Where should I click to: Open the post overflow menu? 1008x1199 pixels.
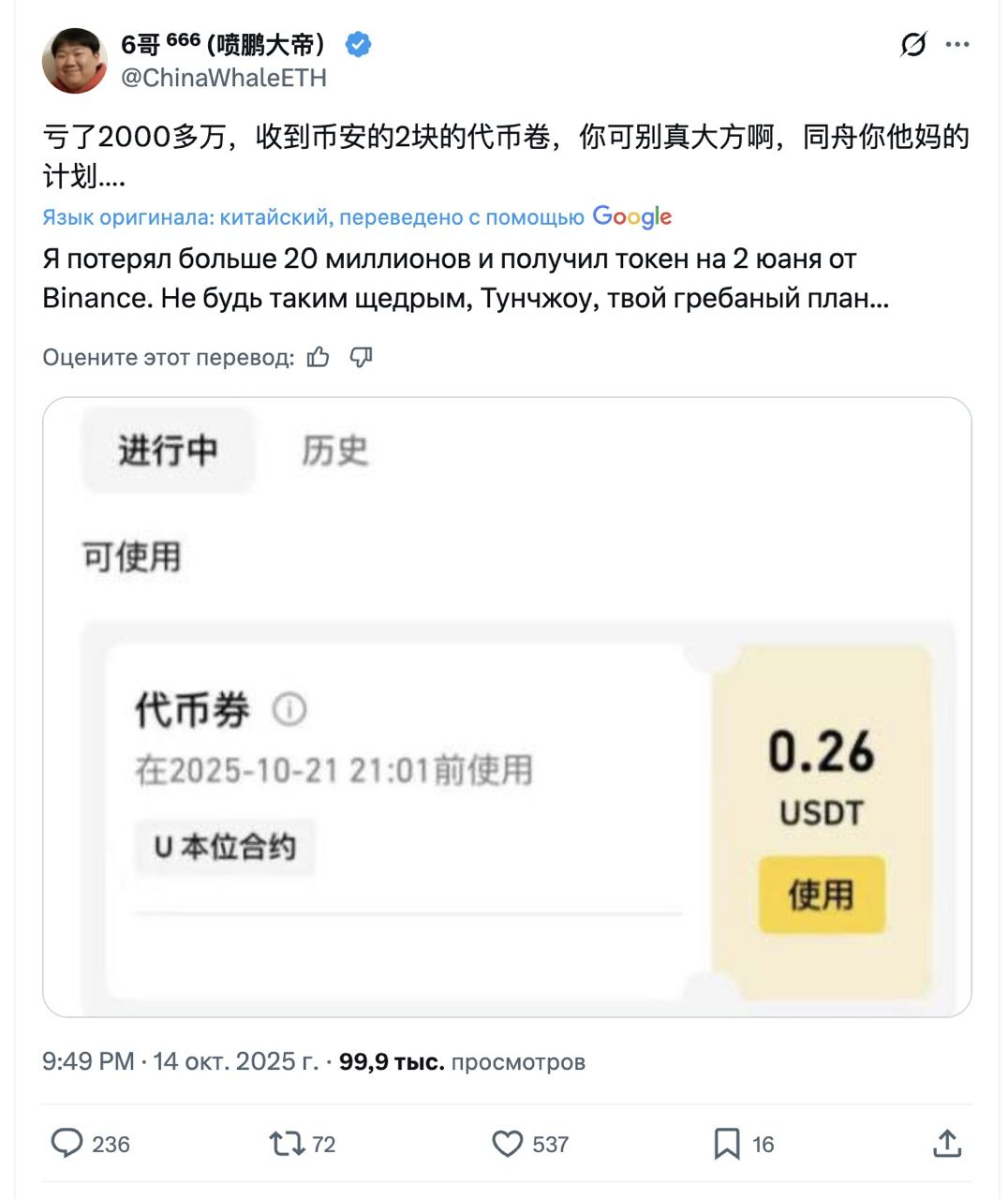957,44
